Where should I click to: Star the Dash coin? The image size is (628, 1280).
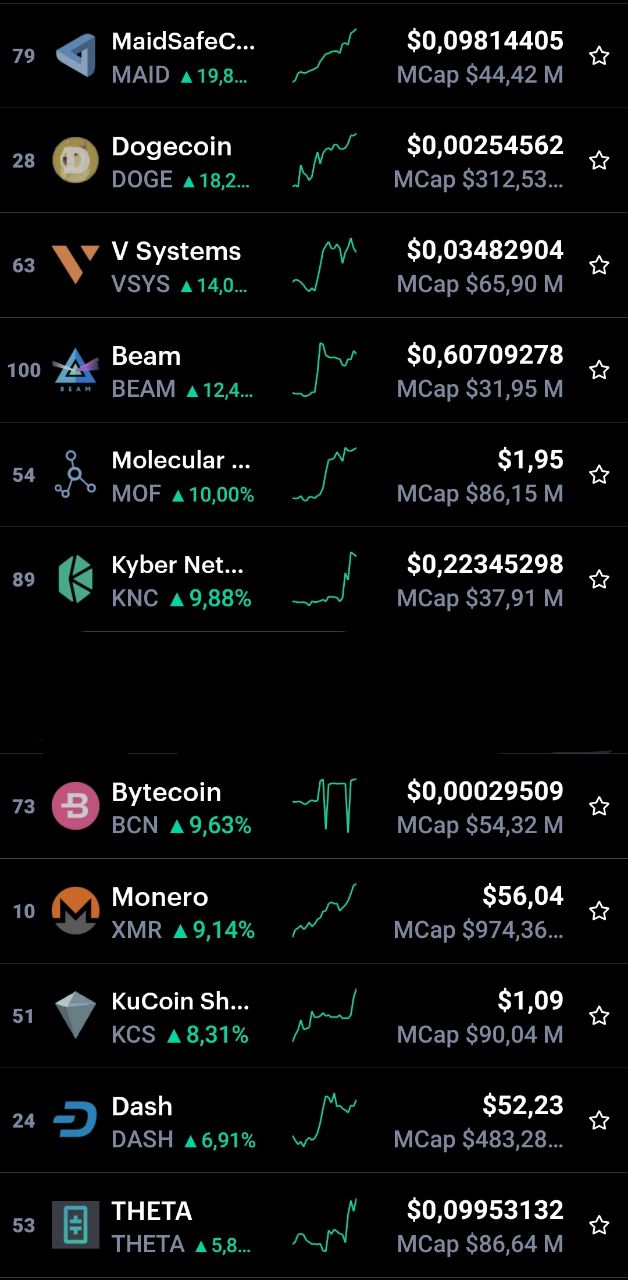point(599,1120)
